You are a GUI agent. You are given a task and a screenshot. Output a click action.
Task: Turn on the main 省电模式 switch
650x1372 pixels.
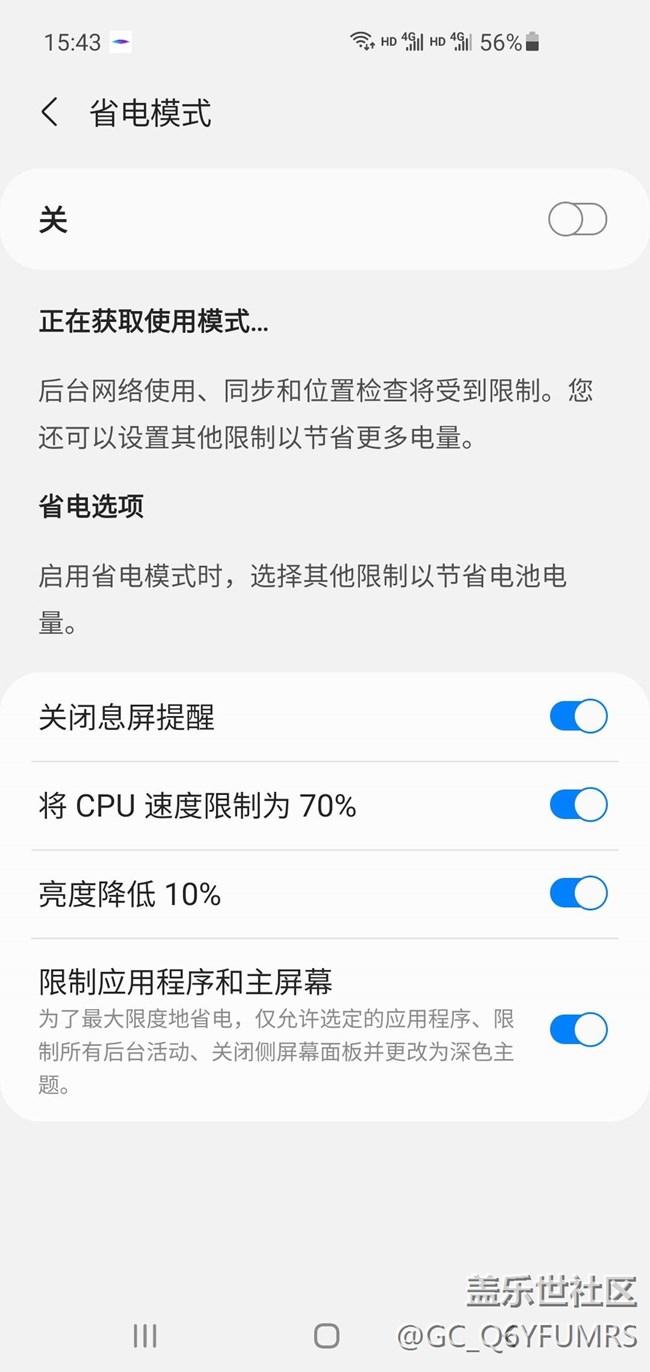click(577, 219)
